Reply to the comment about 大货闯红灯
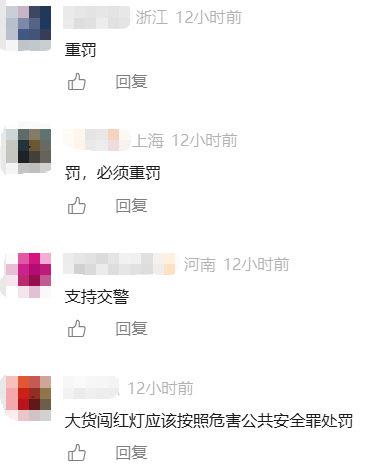Screen dimensions: 375x466 tap(131, 452)
